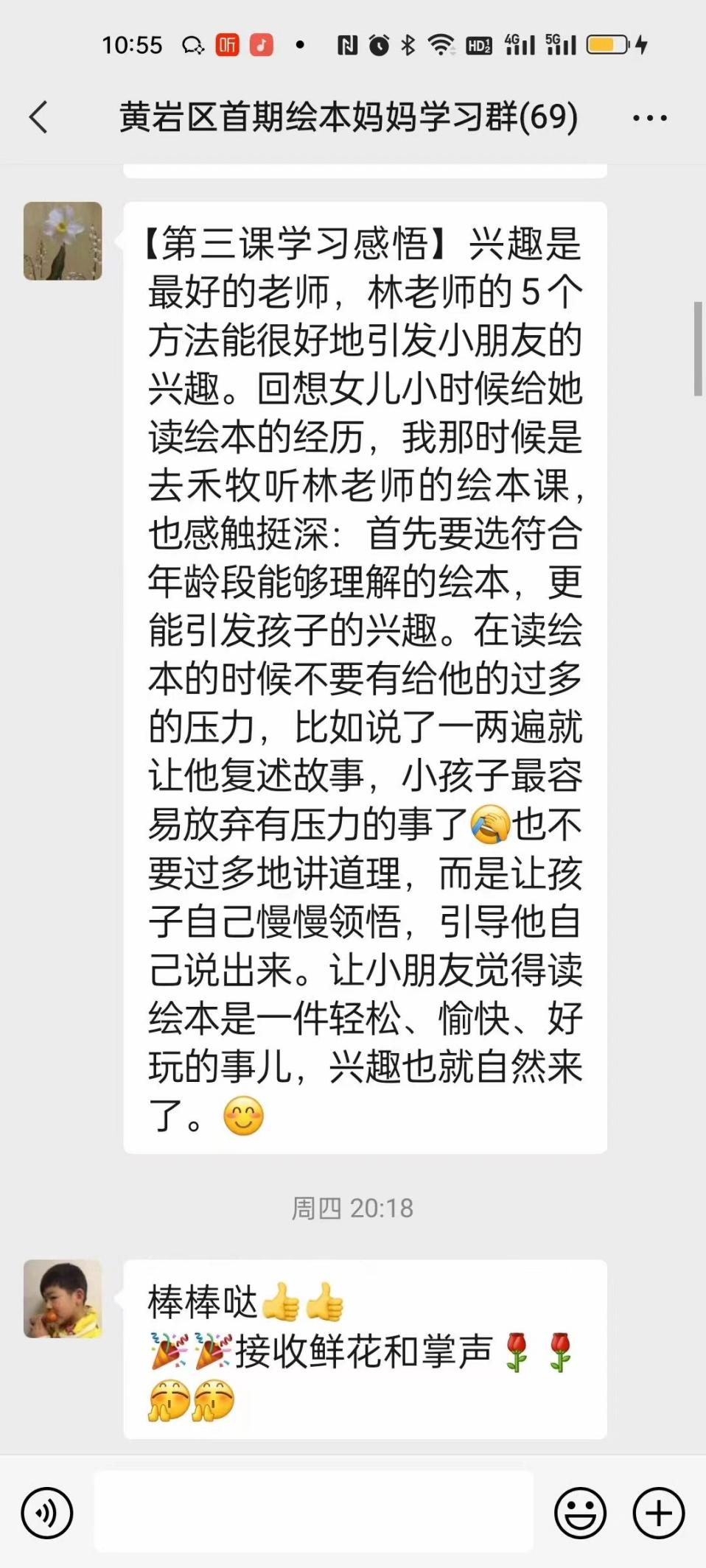The width and height of the screenshot is (706, 1568).
Task: Open the emoji picker
Action: (580, 1513)
